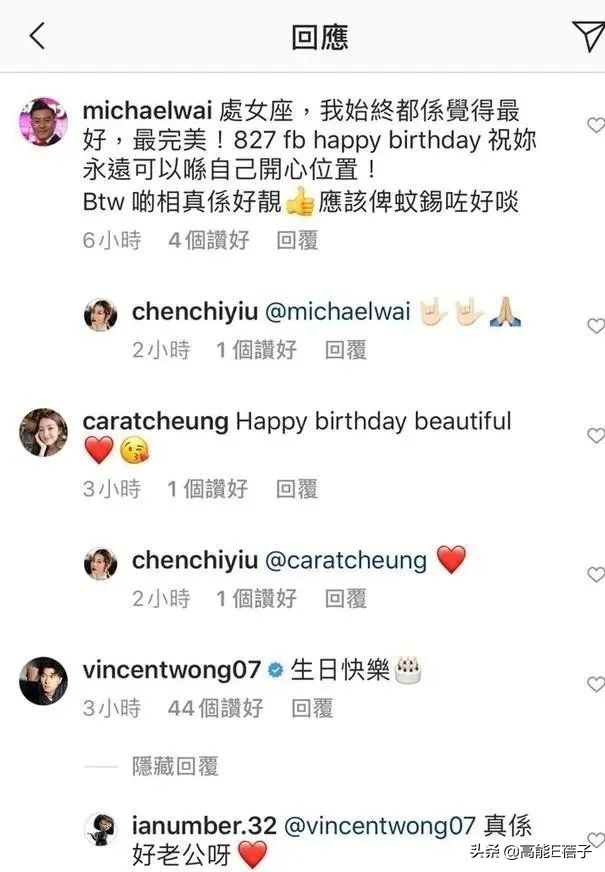Collapse replies via 隱藏回覆

tap(175, 767)
